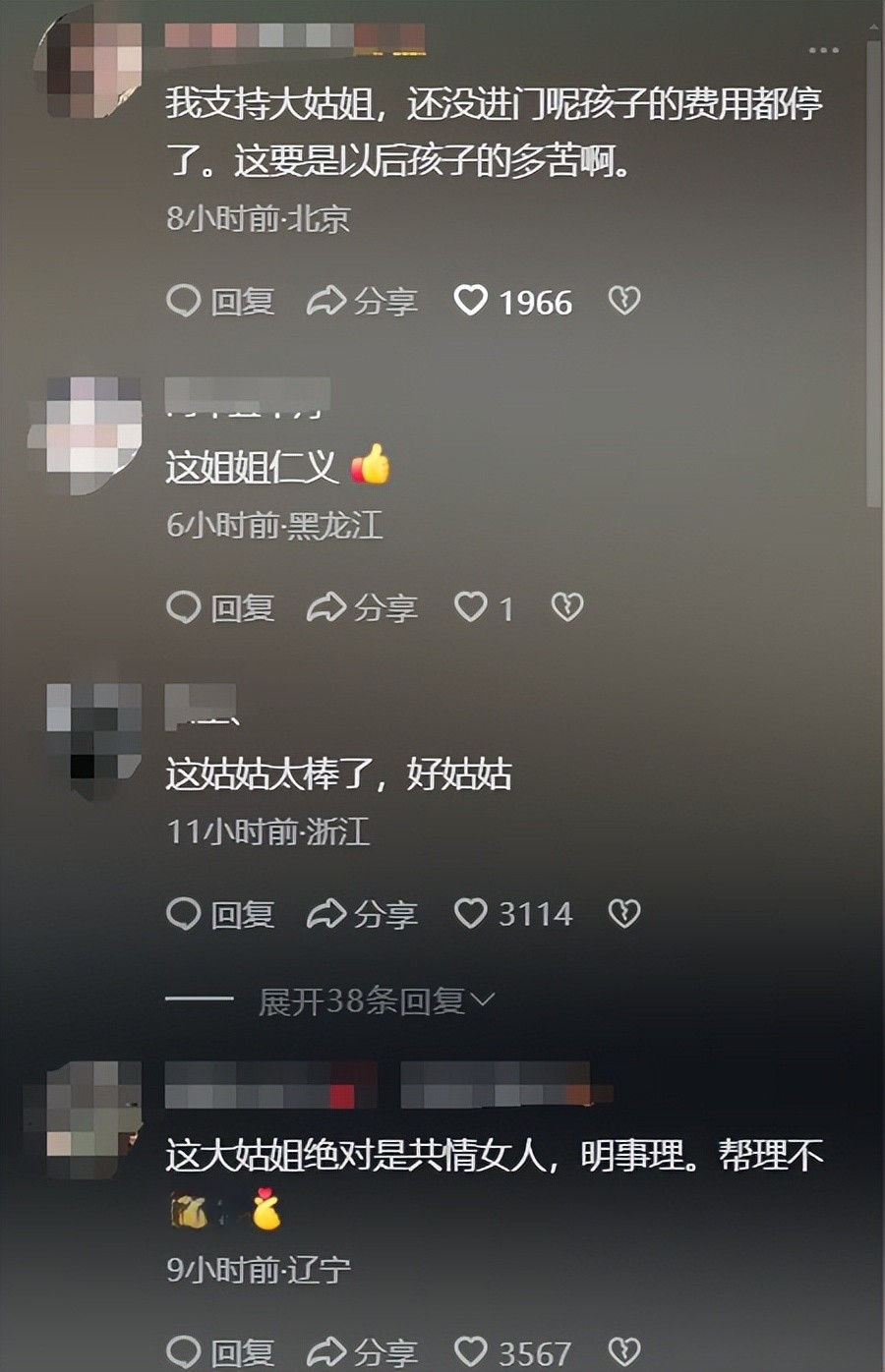This screenshot has height=1372, width=885.
Task: Dislike the 这姐姐仁义 comment
Action: [x=567, y=607]
